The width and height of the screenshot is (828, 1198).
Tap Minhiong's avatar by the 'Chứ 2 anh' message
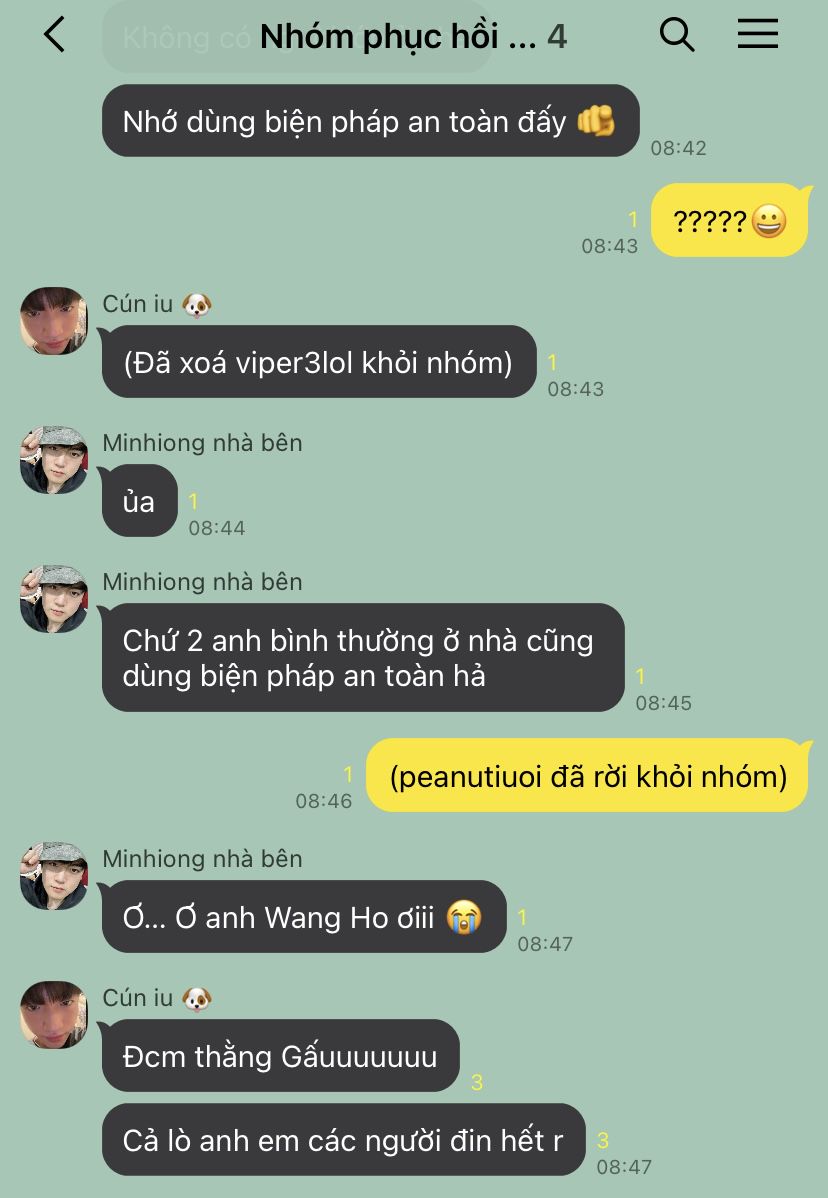tap(54, 599)
